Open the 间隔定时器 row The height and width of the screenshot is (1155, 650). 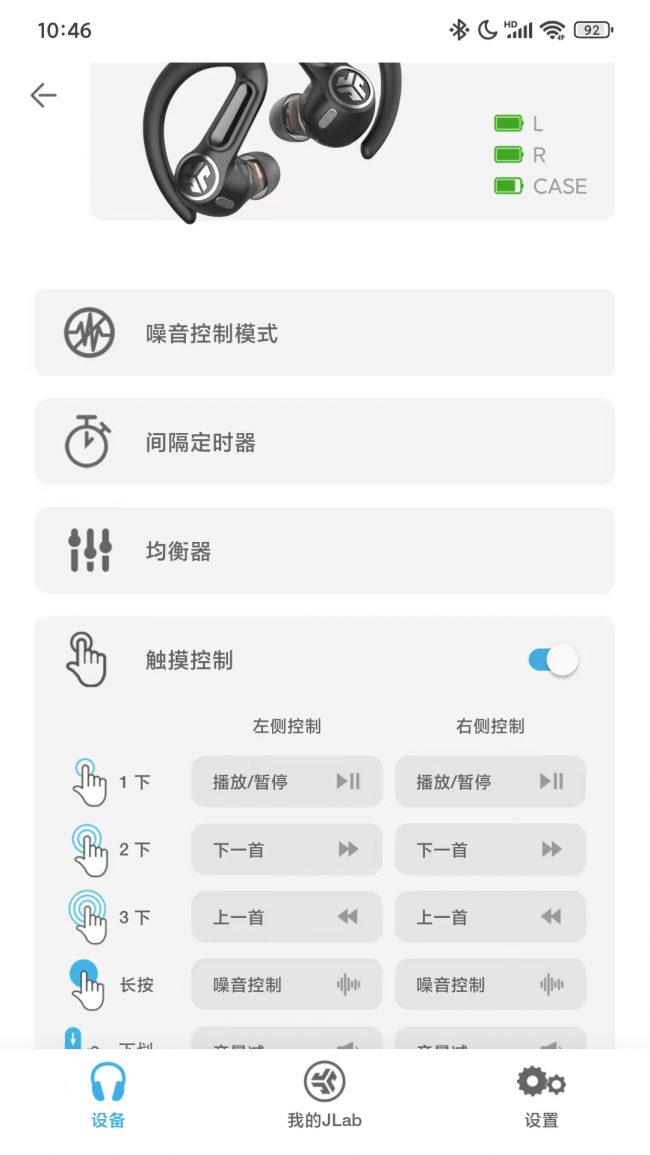coord(324,442)
